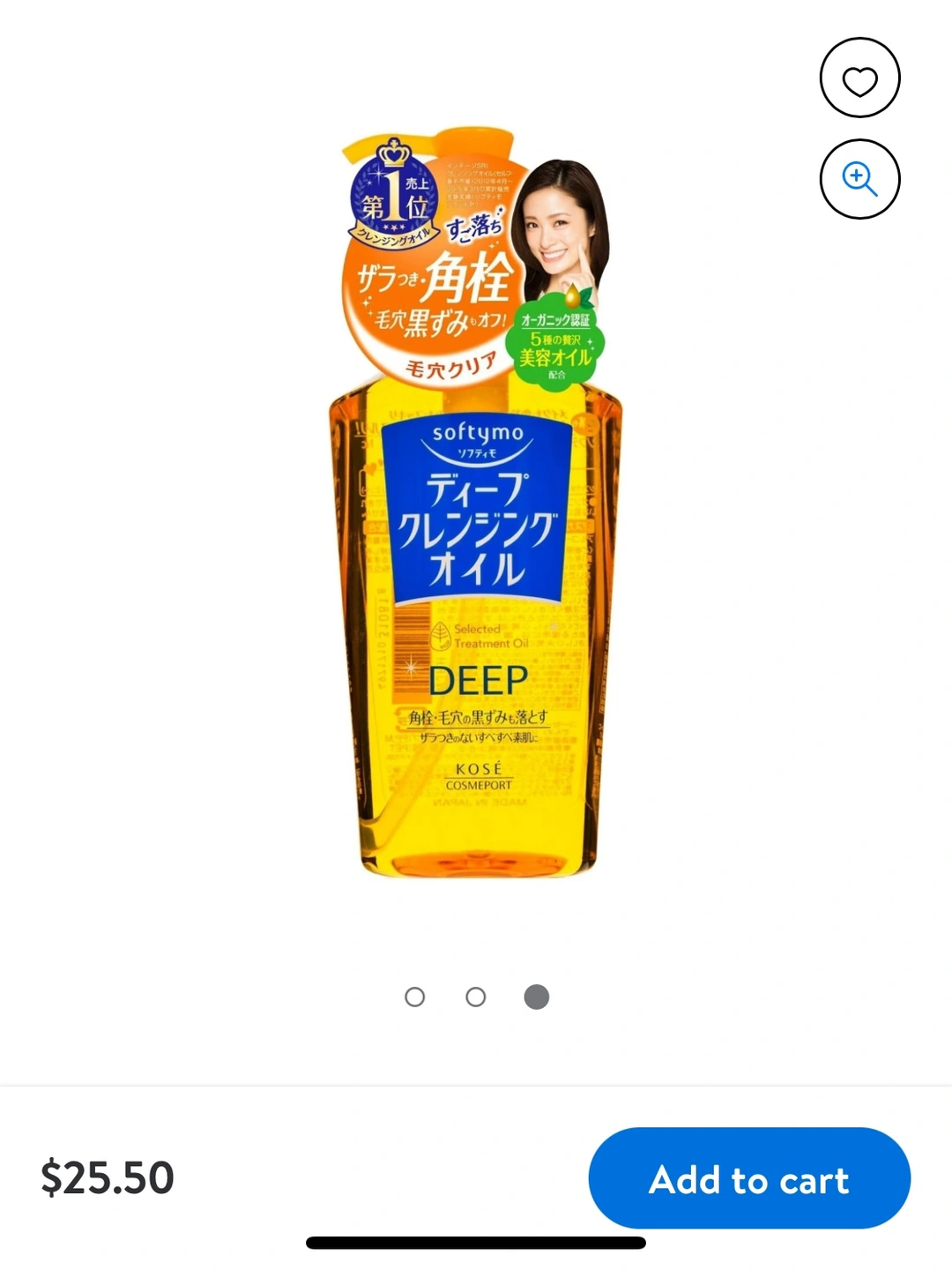
Task: Add to cart for $25.50
Action: pos(748,1178)
